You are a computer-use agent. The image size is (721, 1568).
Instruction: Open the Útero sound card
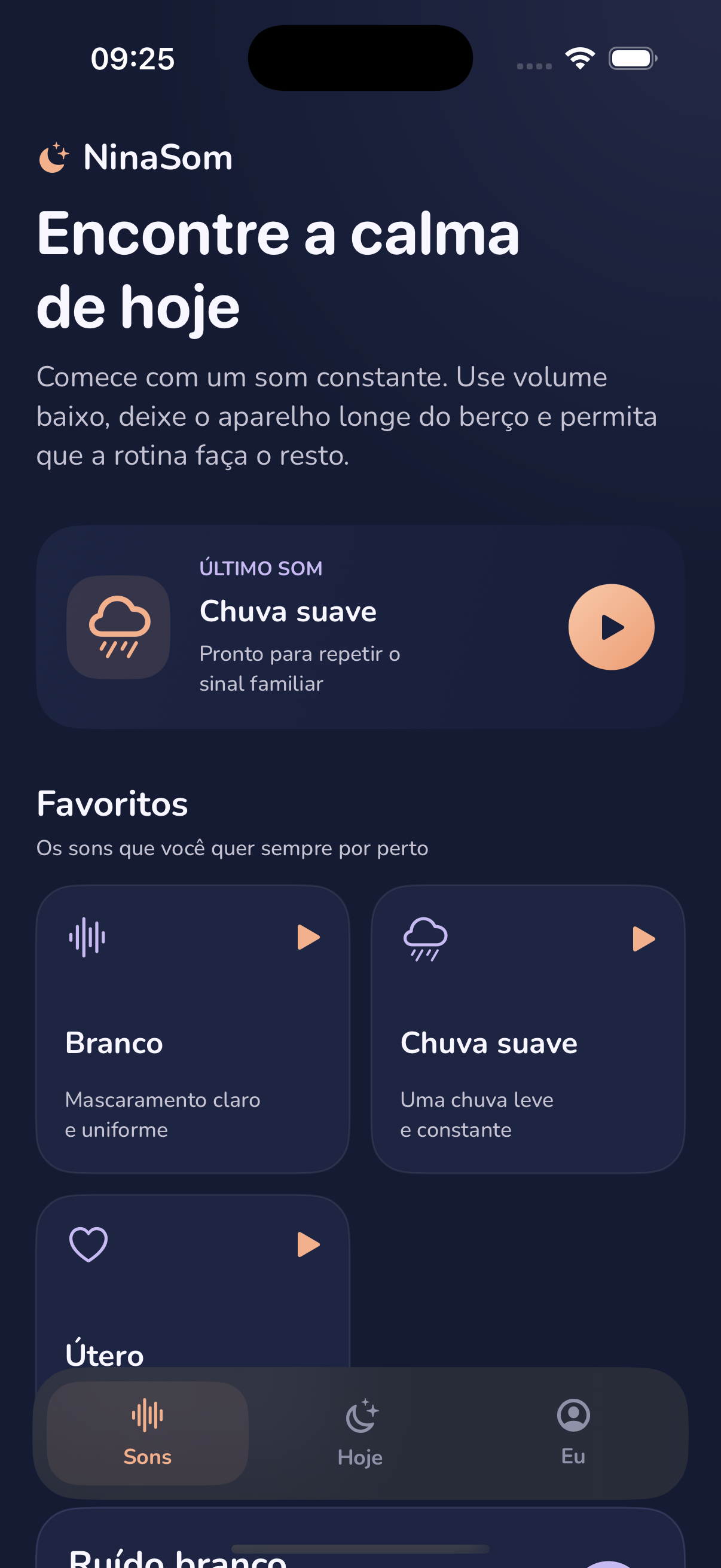pyautogui.click(x=193, y=1282)
